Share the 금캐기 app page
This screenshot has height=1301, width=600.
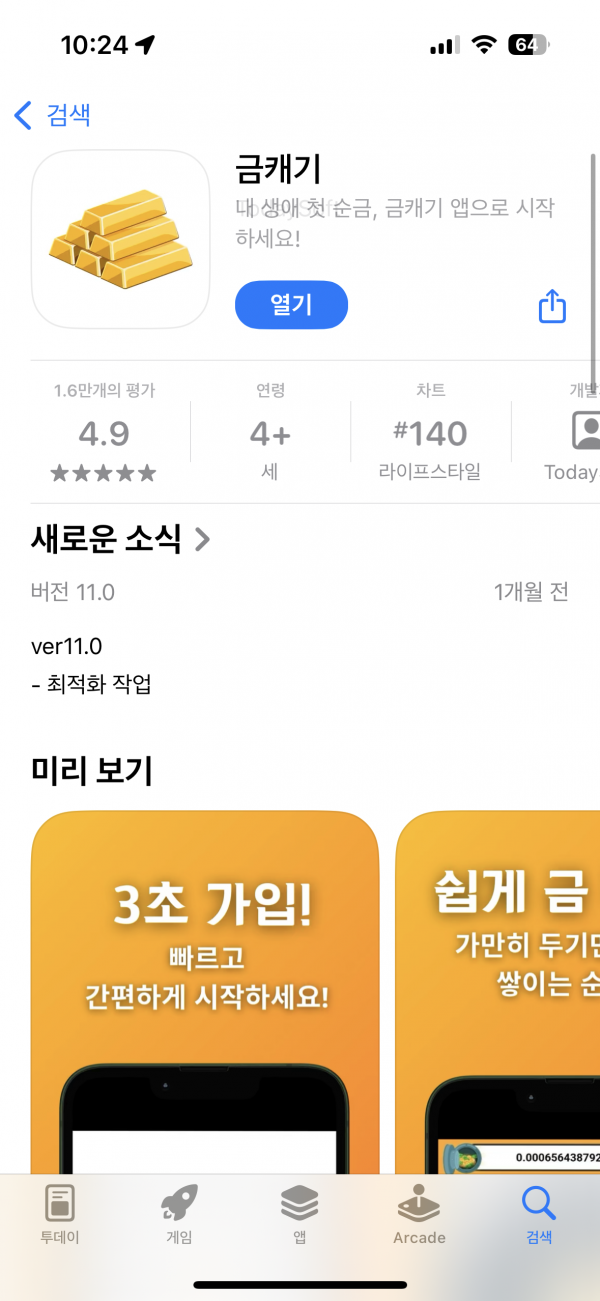[553, 306]
